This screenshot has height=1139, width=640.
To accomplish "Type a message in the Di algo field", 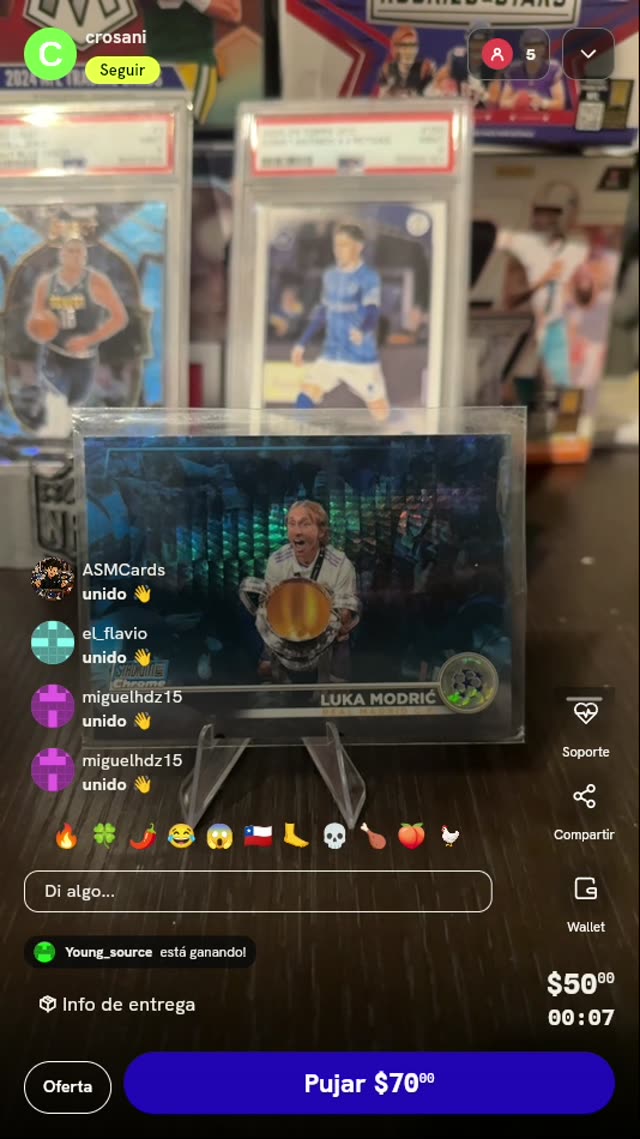I will click(x=258, y=891).
